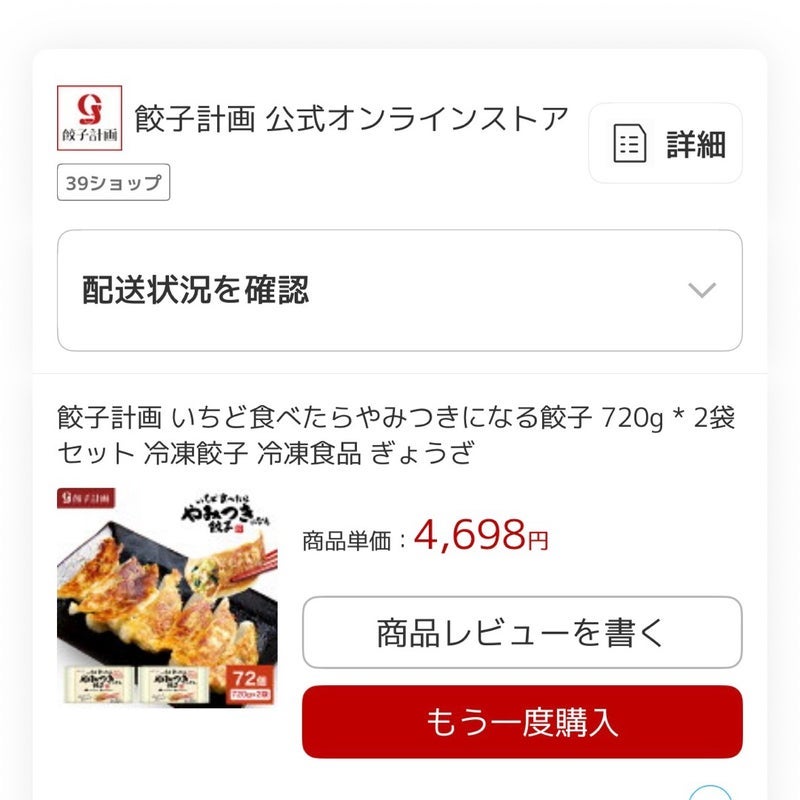Expand the 配送状況を確認 section
800x800 pixels.
399,291
